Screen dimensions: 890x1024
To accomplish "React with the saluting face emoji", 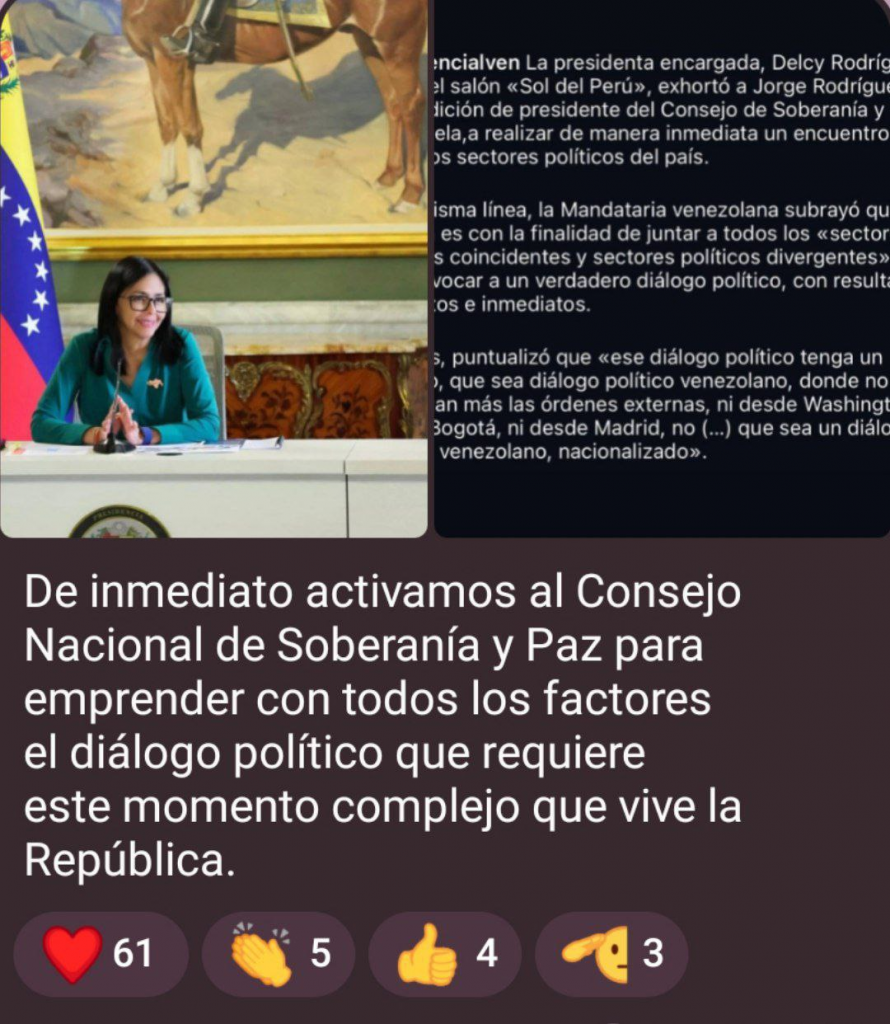I will coord(611,954).
